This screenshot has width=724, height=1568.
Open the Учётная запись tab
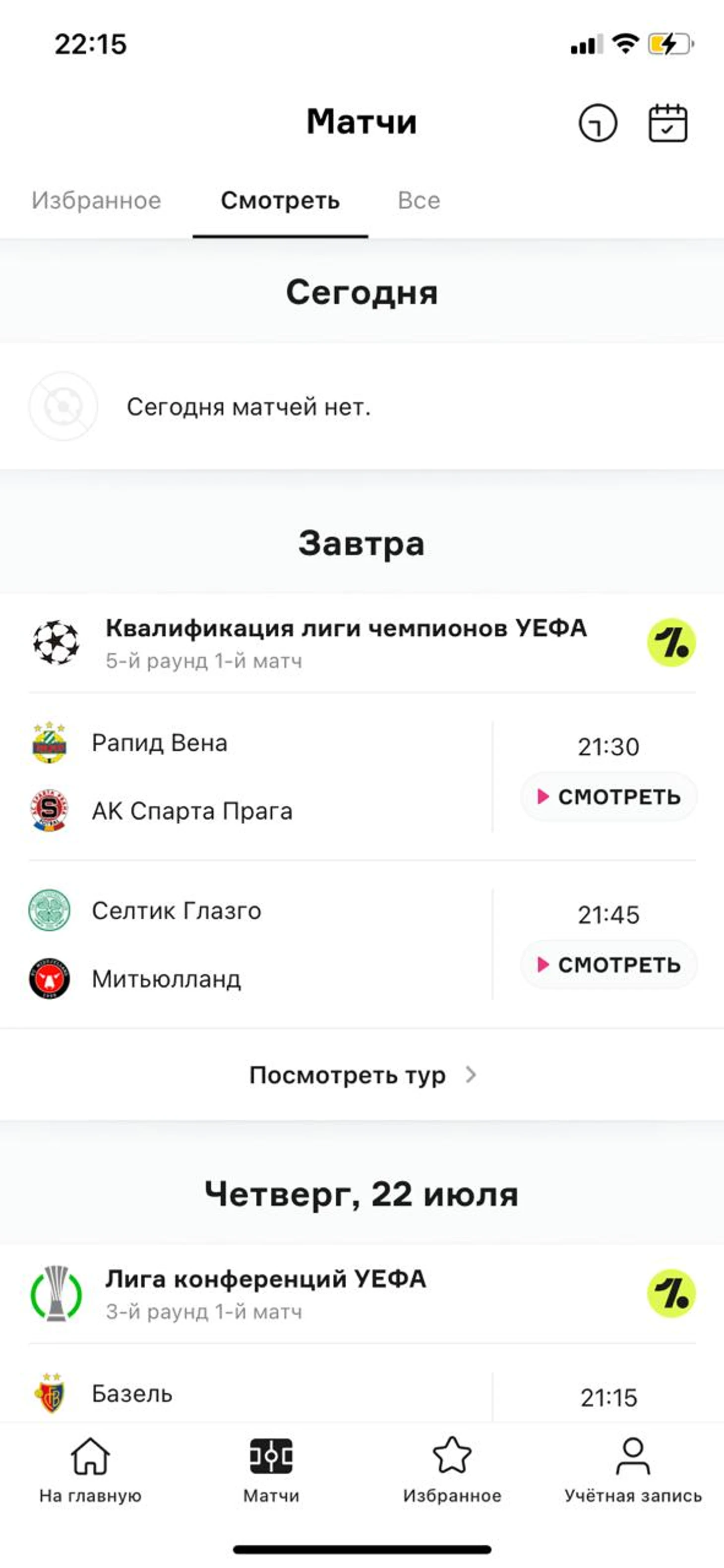(633, 1471)
